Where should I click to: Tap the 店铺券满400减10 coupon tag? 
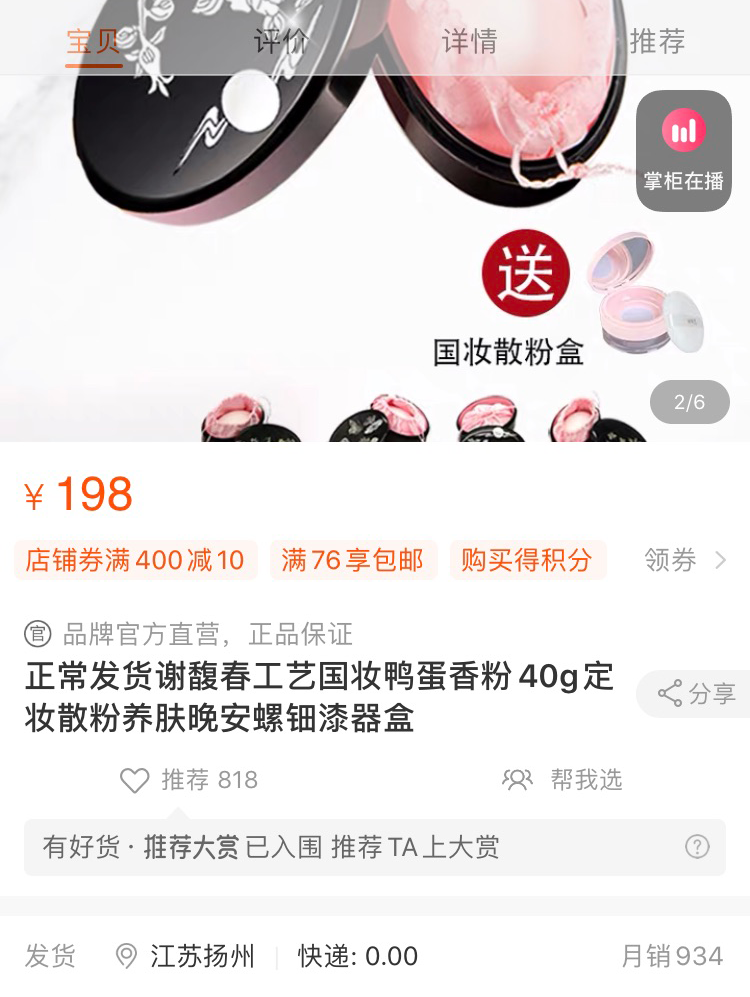[x=135, y=560]
